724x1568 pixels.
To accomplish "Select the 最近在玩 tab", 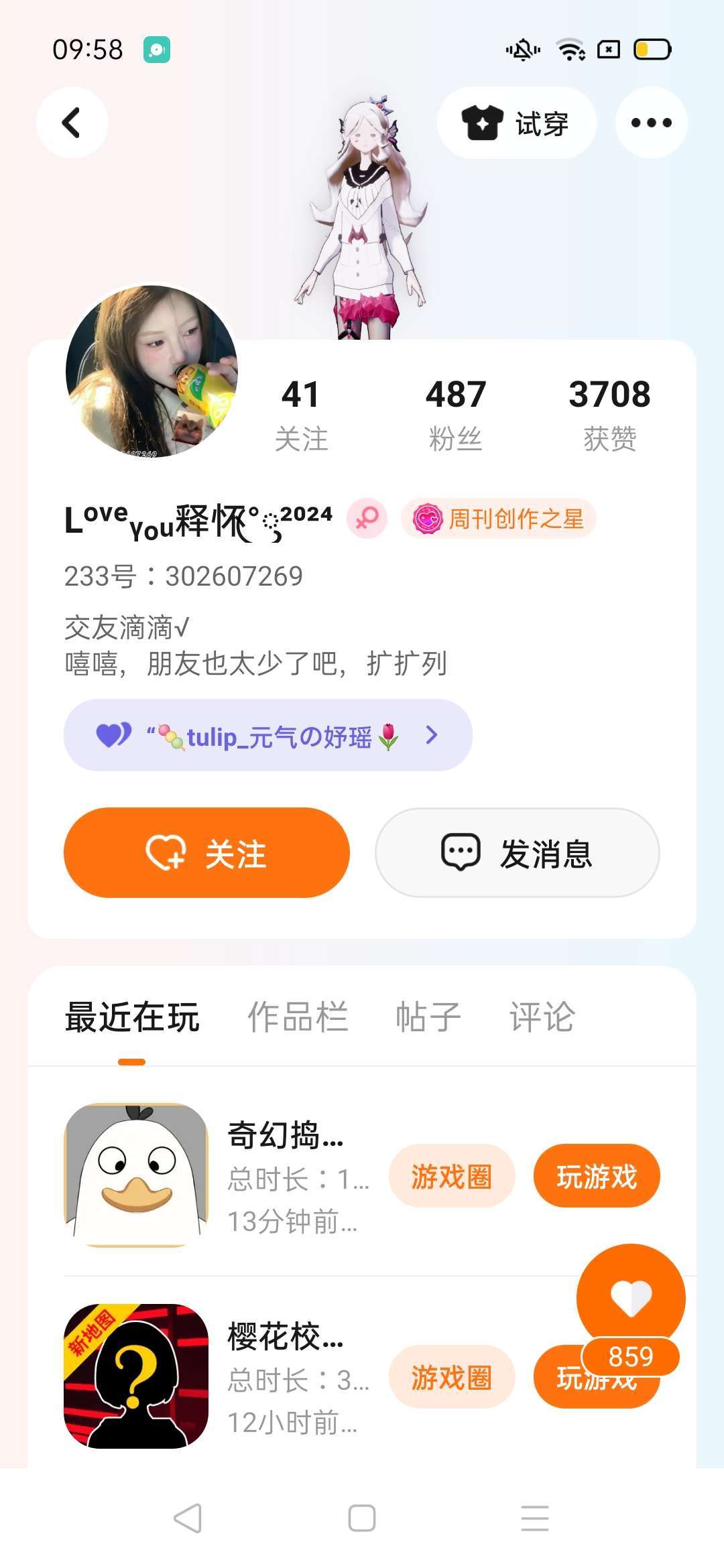I will click(x=132, y=1017).
